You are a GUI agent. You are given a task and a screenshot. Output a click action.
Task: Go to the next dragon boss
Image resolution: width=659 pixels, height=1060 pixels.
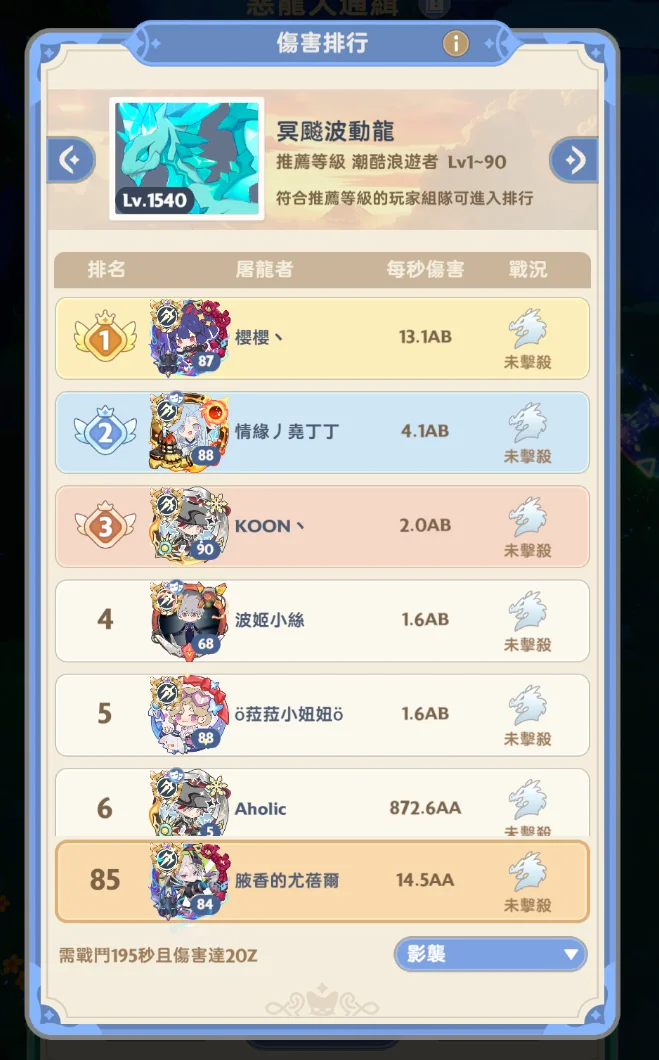tap(574, 160)
